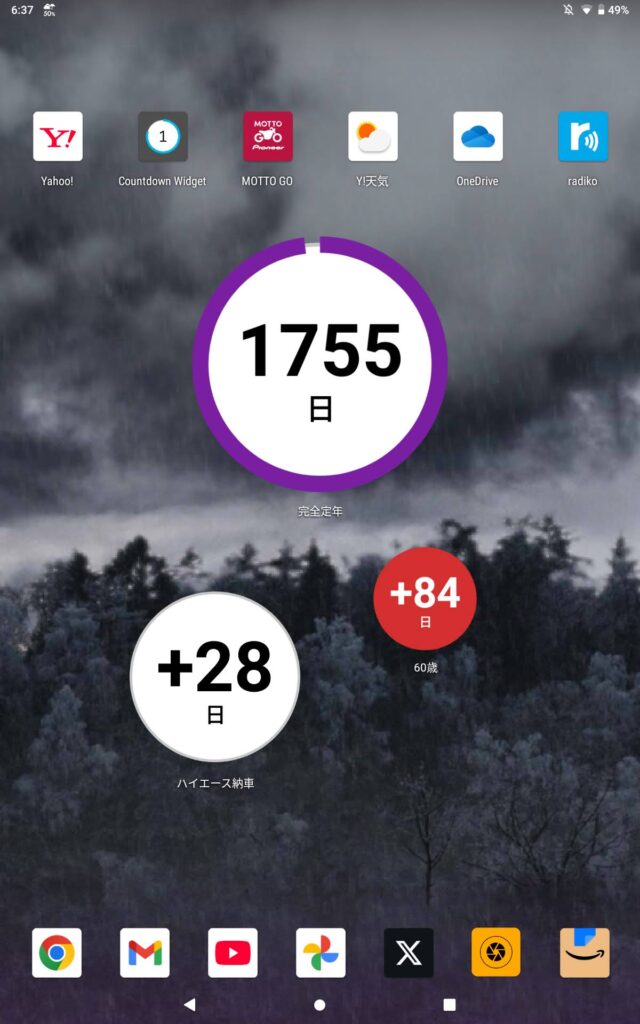The width and height of the screenshot is (640, 1024).
Task: Open the +28日 ハイエース納車 widget
Action: coord(215,677)
